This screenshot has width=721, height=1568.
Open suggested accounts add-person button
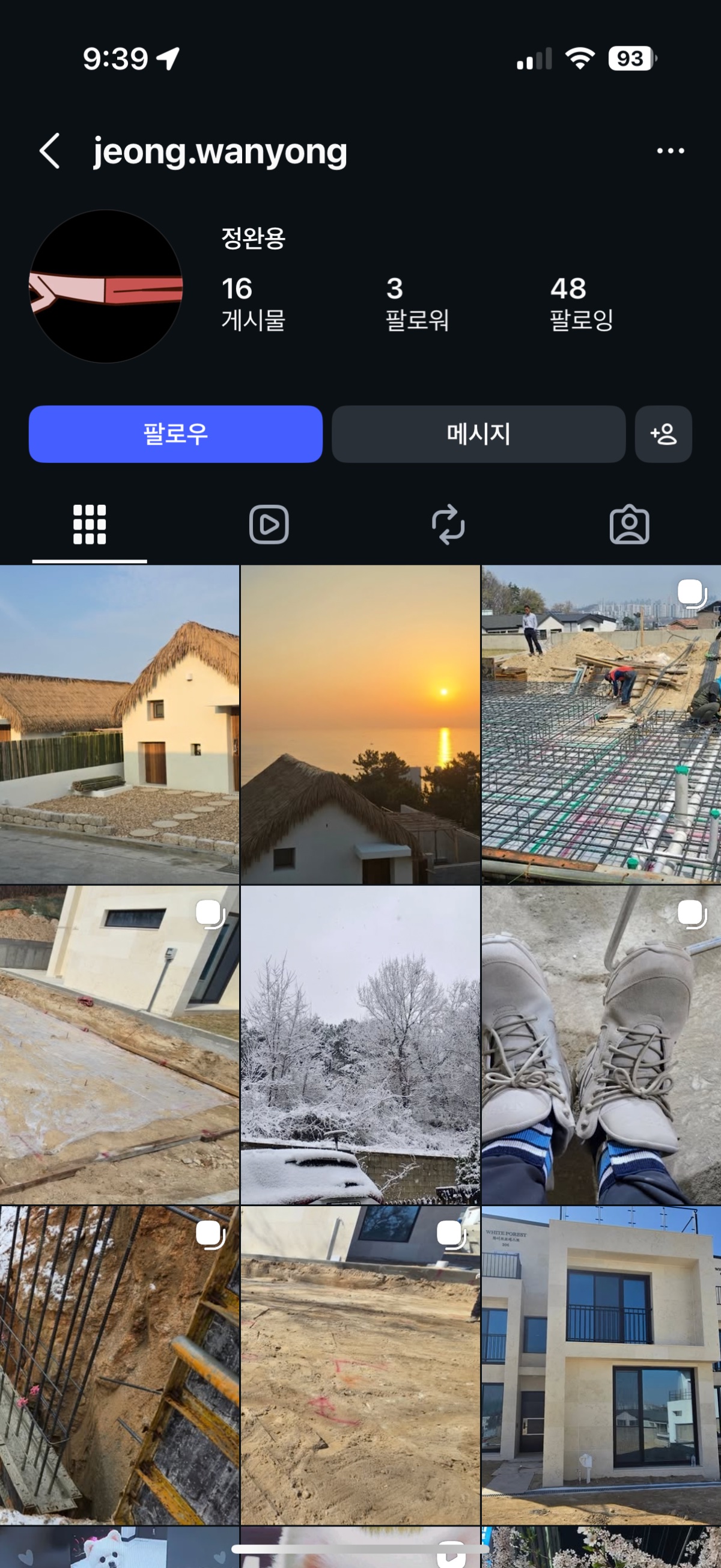(663, 434)
